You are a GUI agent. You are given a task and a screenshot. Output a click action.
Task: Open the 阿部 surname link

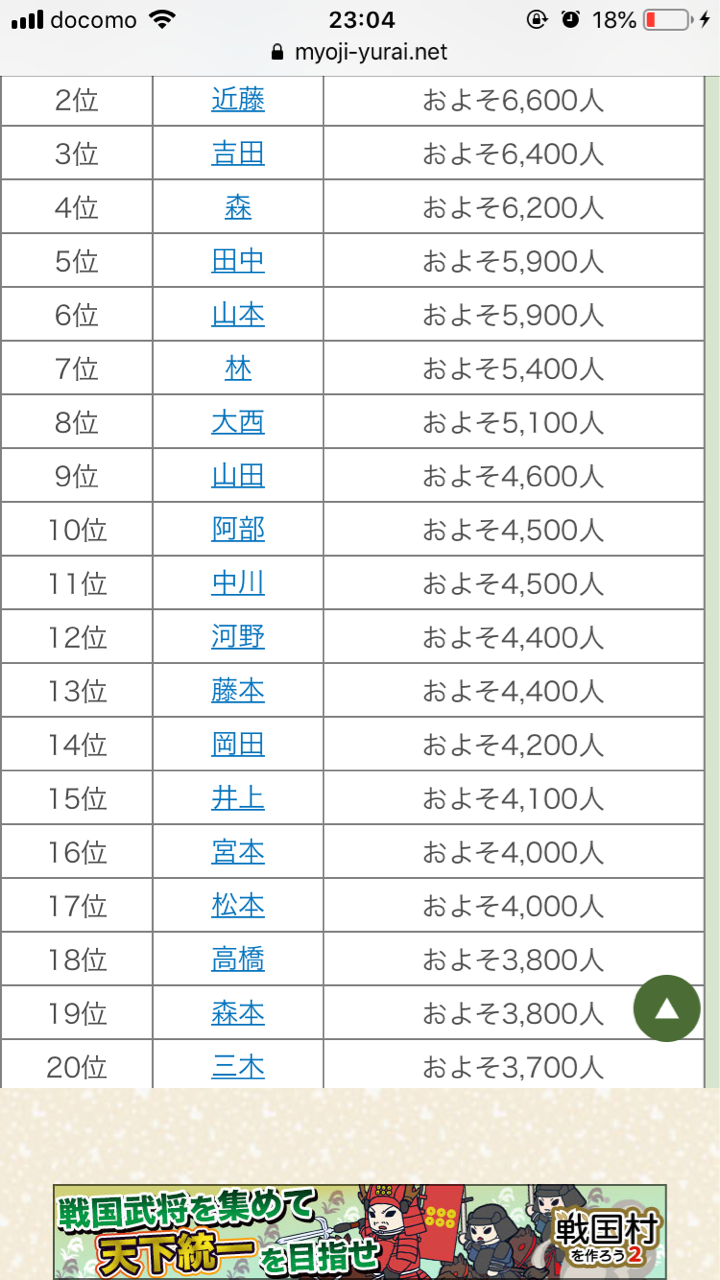(x=238, y=529)
